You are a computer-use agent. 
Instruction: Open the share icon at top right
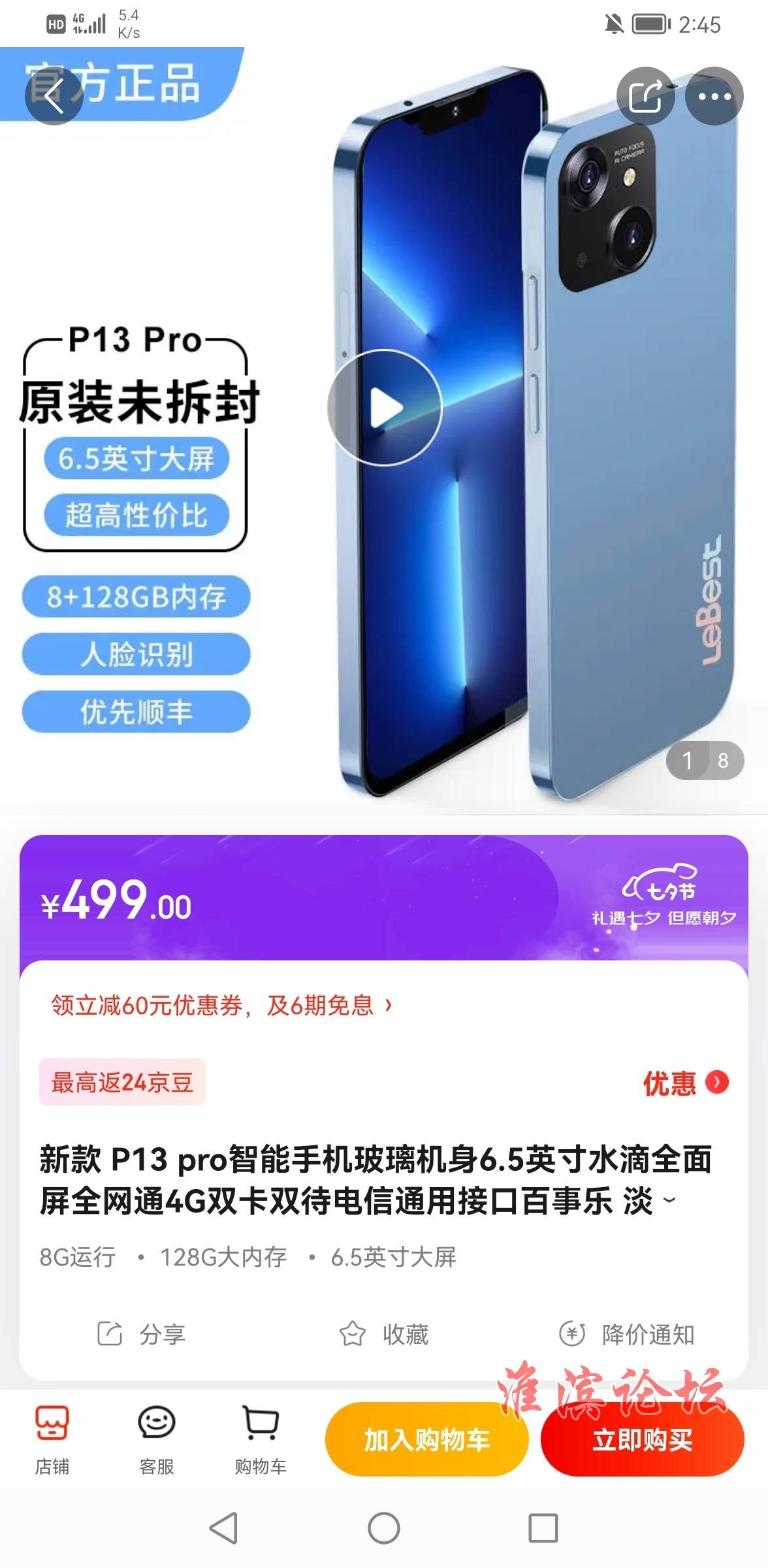click(645, 96)
